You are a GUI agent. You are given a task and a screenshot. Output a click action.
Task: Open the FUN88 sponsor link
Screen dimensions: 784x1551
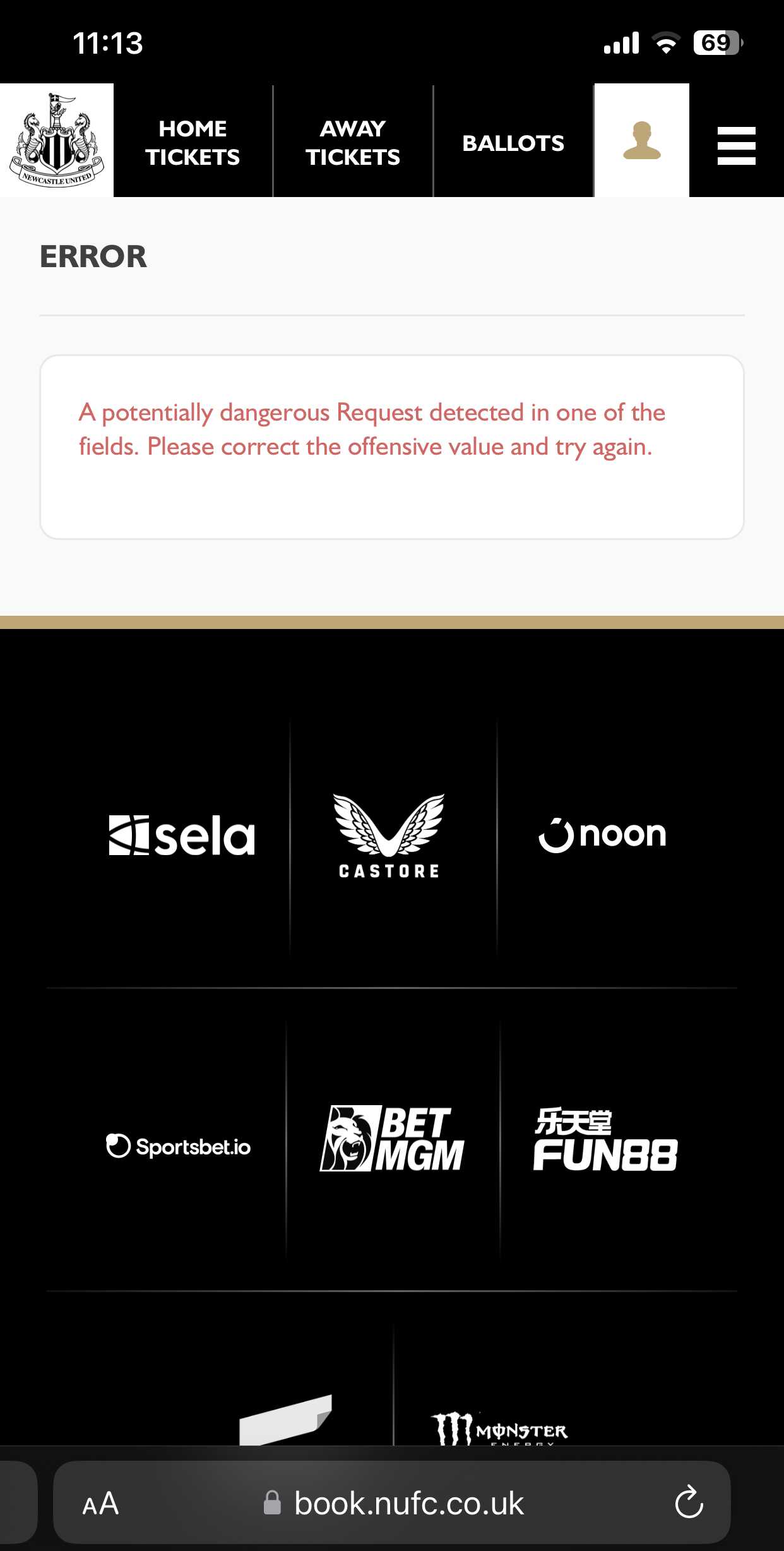click(605, 1139)
